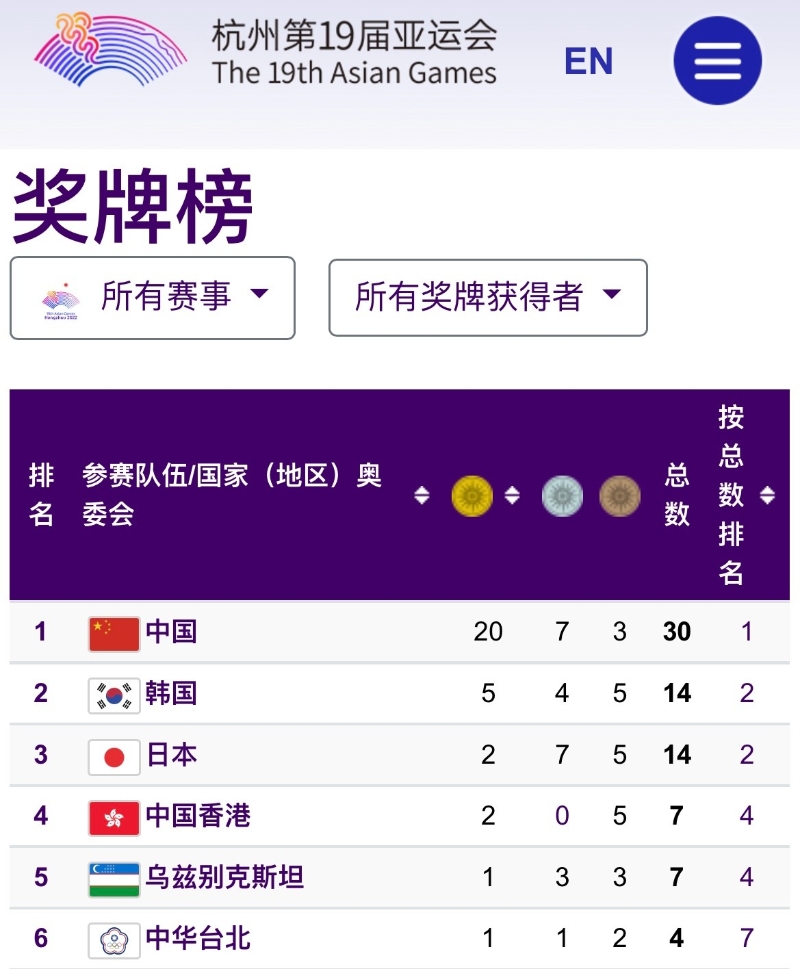This screenshot has width=800, height=969.
Task: Open the 中华台北 team row
Action: coord(197,939)
